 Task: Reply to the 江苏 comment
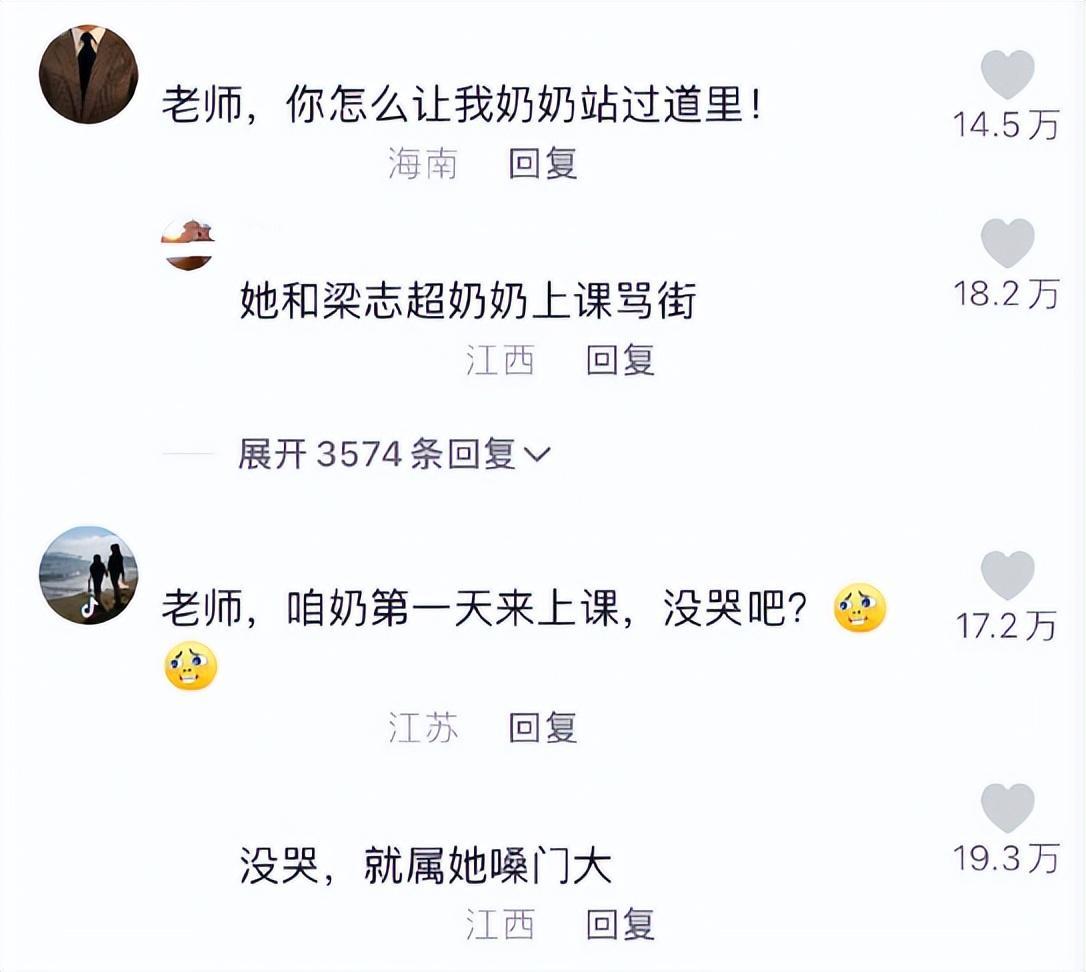543,728
